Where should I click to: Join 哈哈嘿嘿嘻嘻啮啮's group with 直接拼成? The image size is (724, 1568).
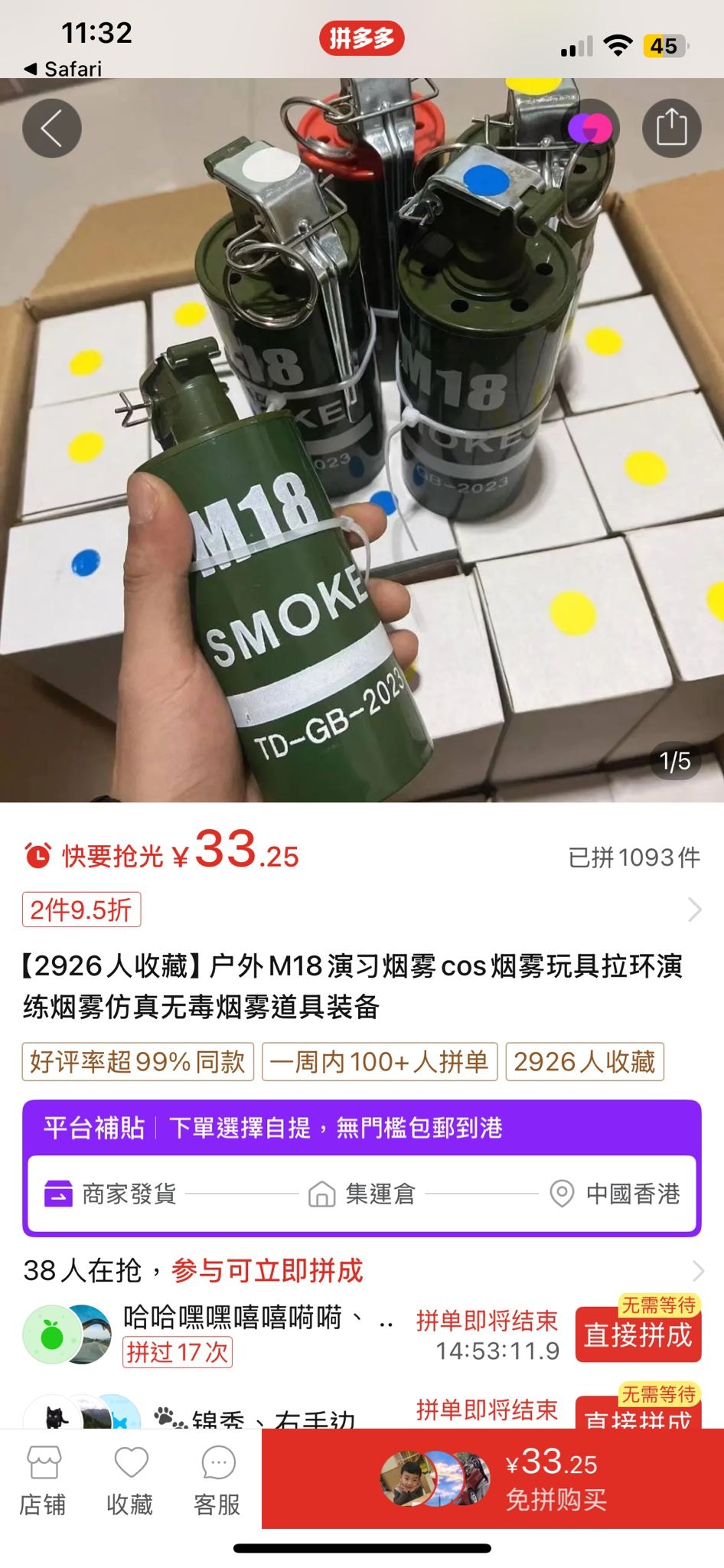[638, 1335]
